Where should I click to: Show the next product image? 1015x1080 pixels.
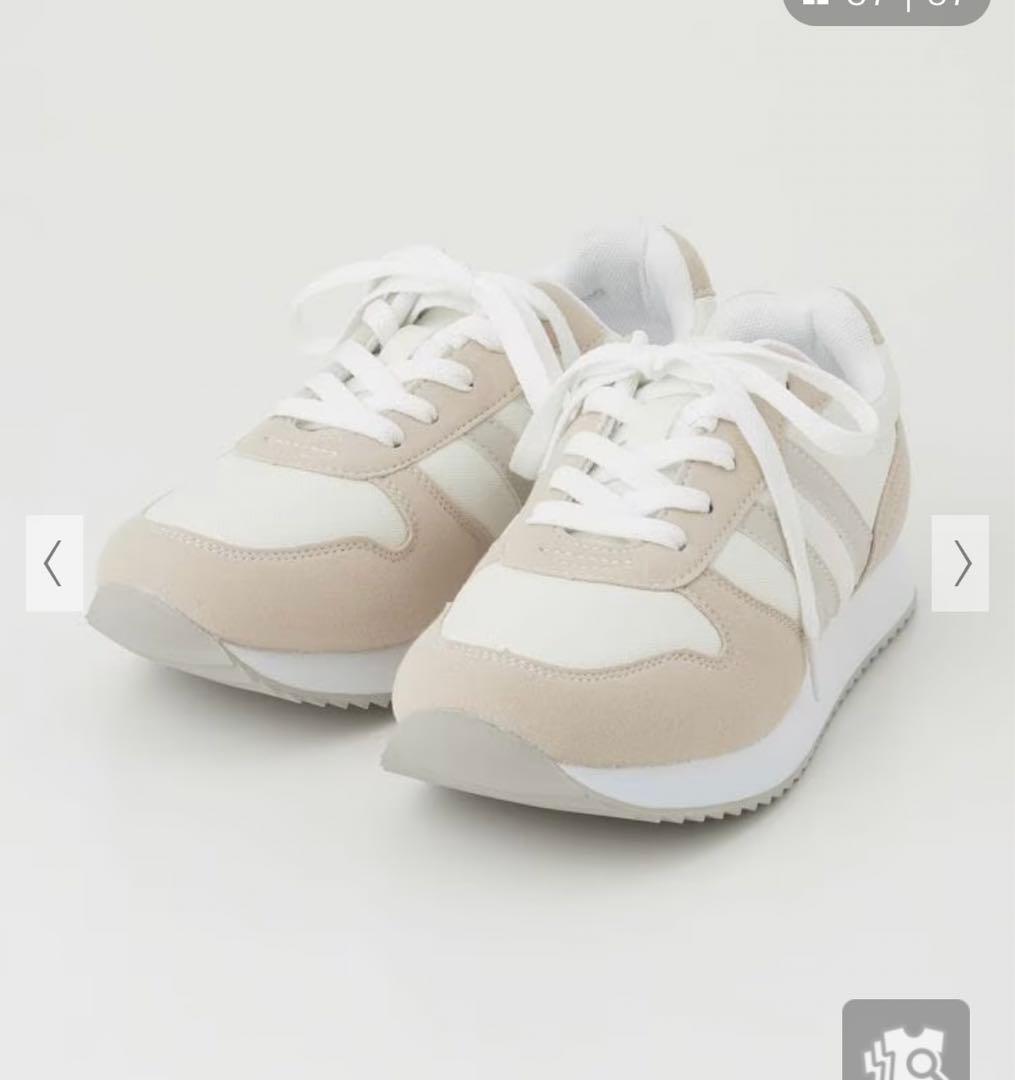point(960,563)
